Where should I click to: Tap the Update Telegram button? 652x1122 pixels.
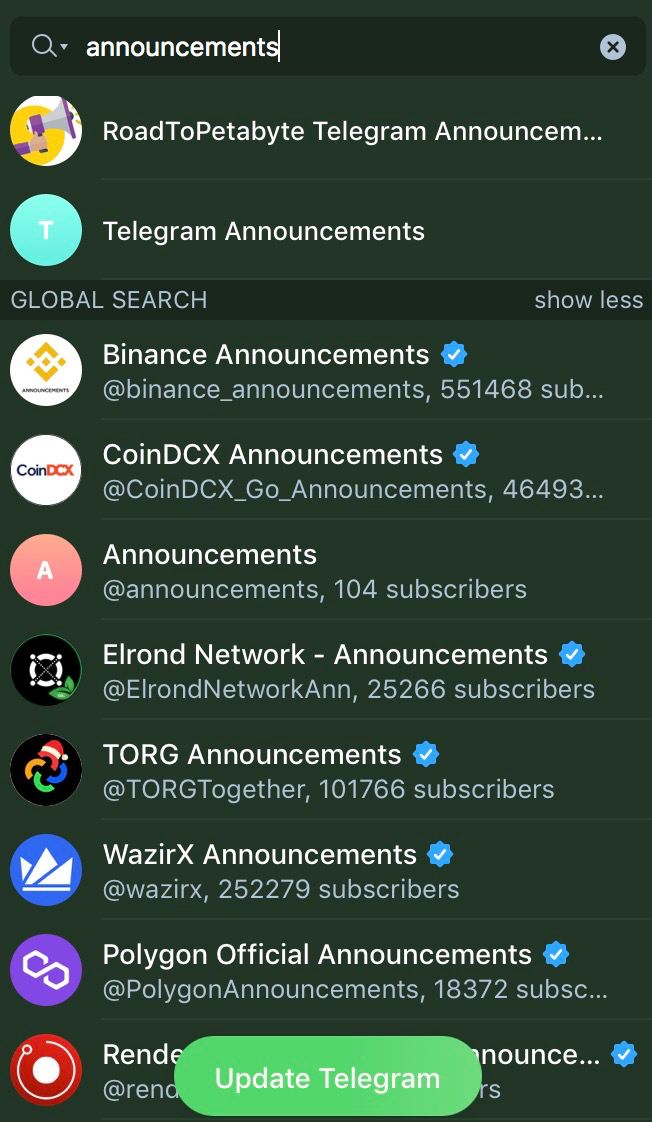pyautogui.click(x=327, y=1078)
